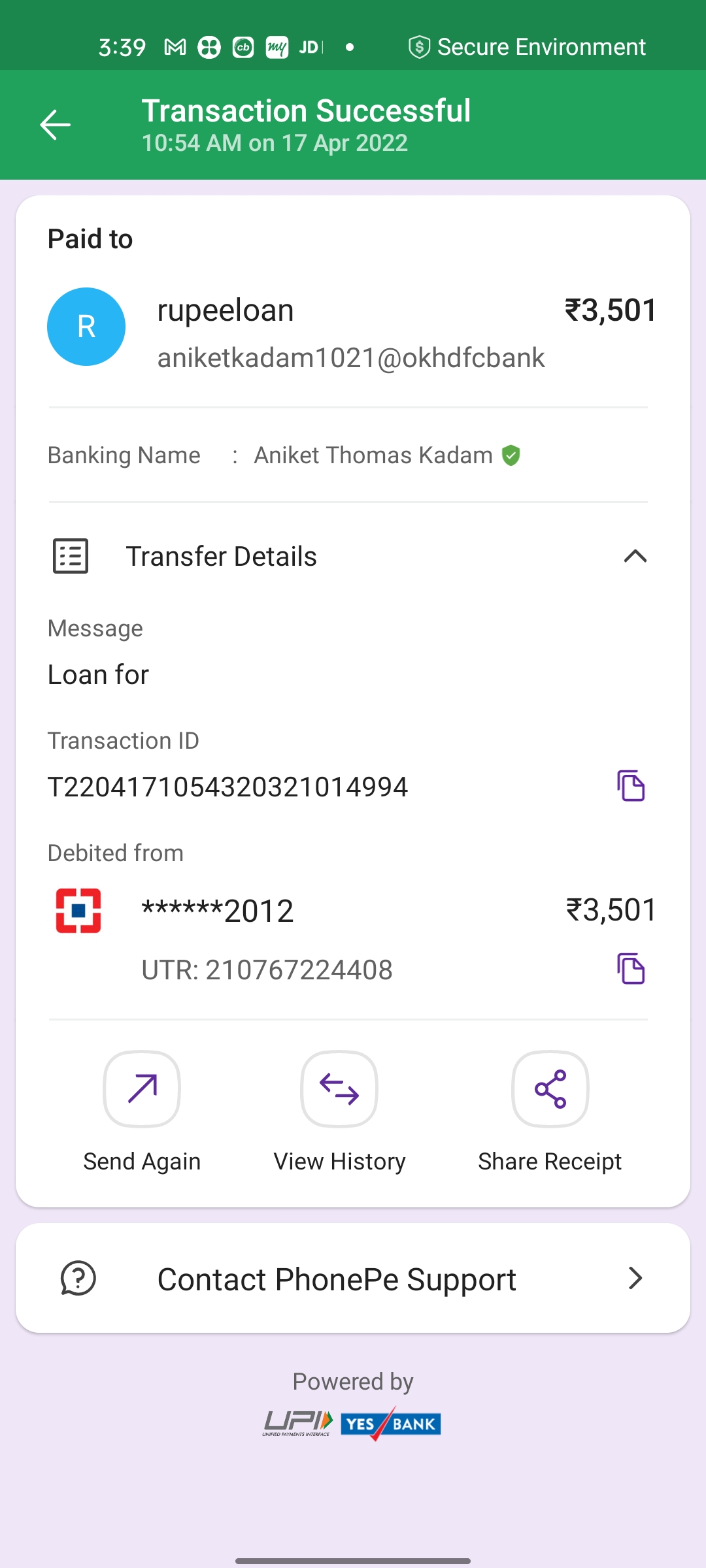The image size is (706, 1568).
Task: Open View History
Action: point(339,1089)
